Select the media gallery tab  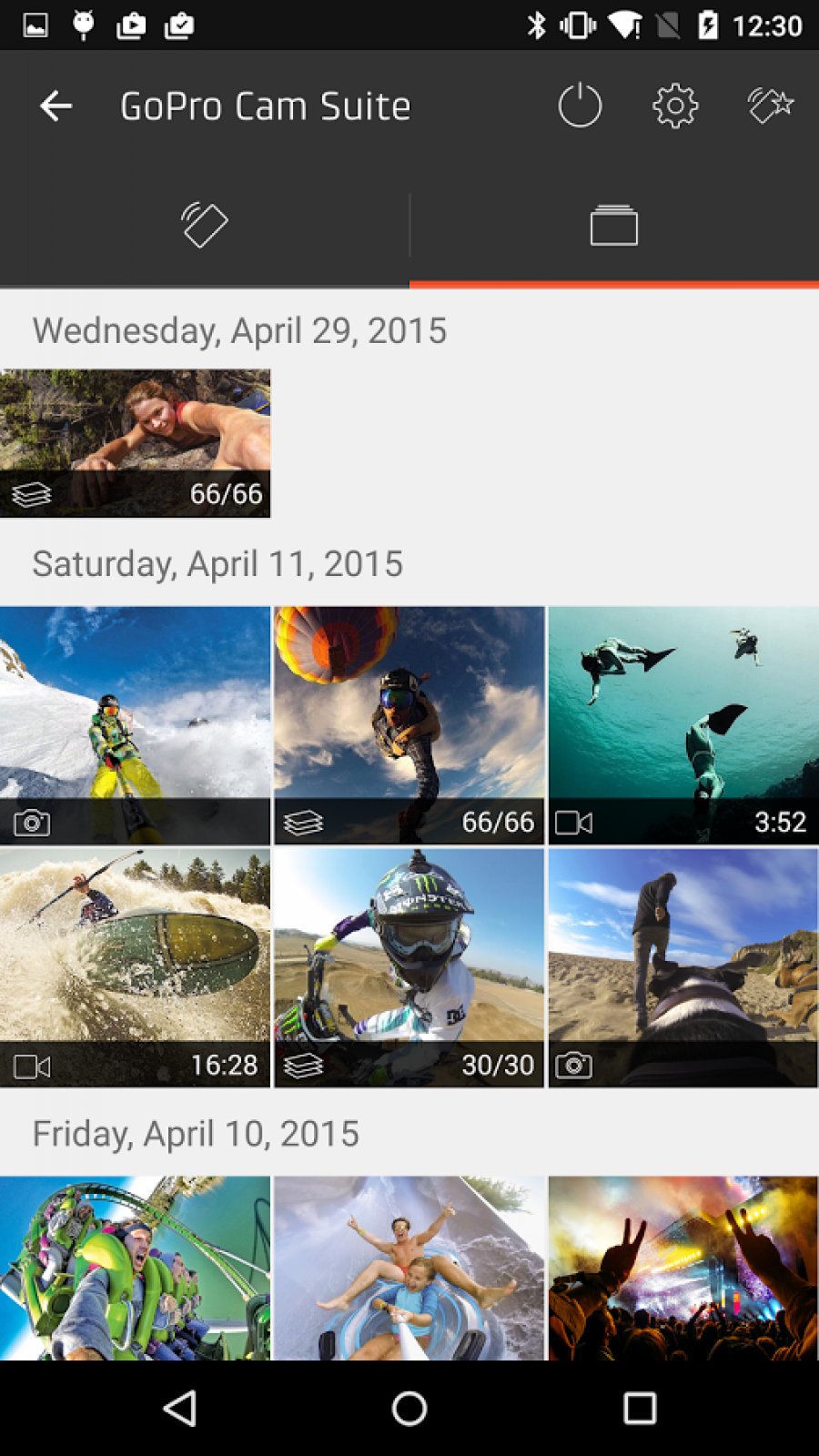613,225
